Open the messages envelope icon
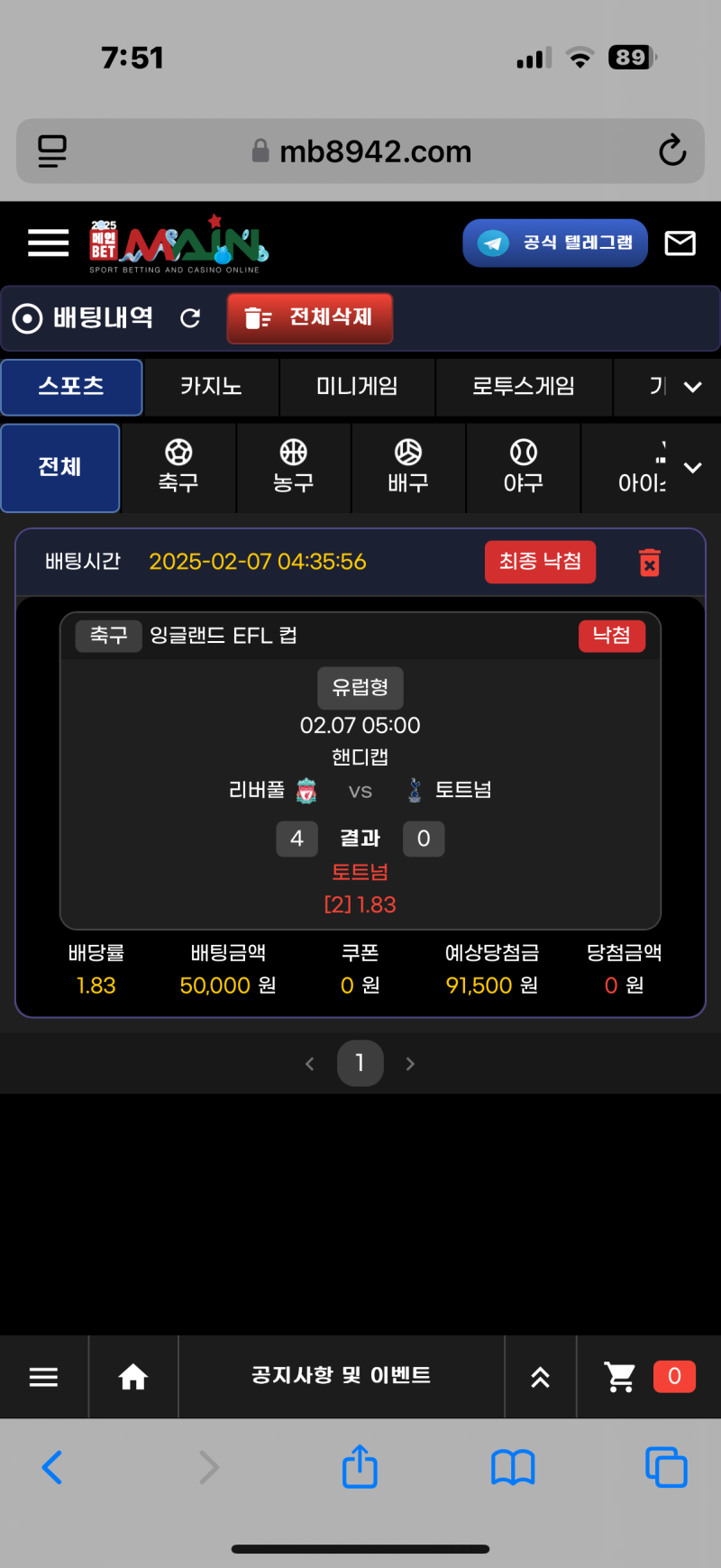The width and height of the screenshot is (721, 1568). [x=680, y=243]
